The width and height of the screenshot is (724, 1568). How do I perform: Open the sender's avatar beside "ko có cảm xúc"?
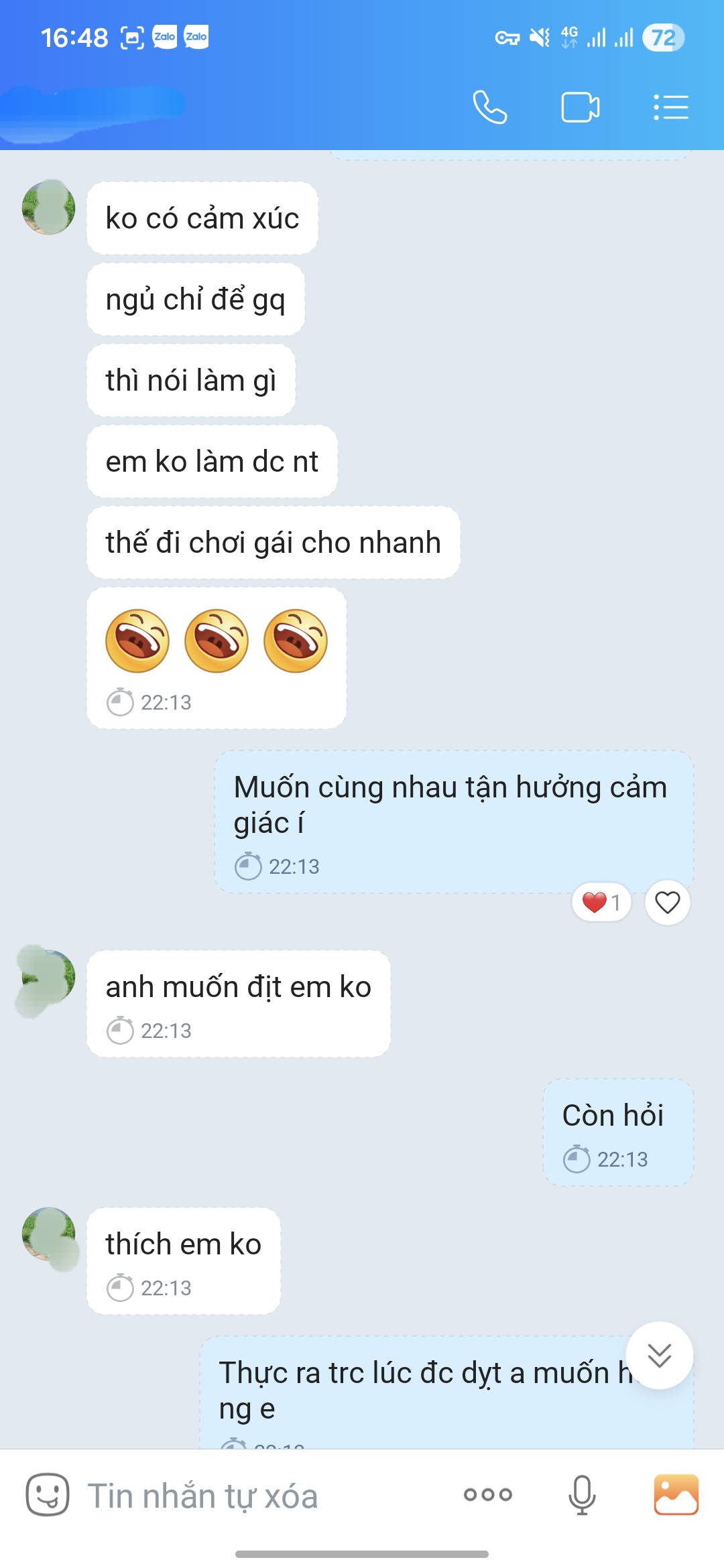point(48,208)
